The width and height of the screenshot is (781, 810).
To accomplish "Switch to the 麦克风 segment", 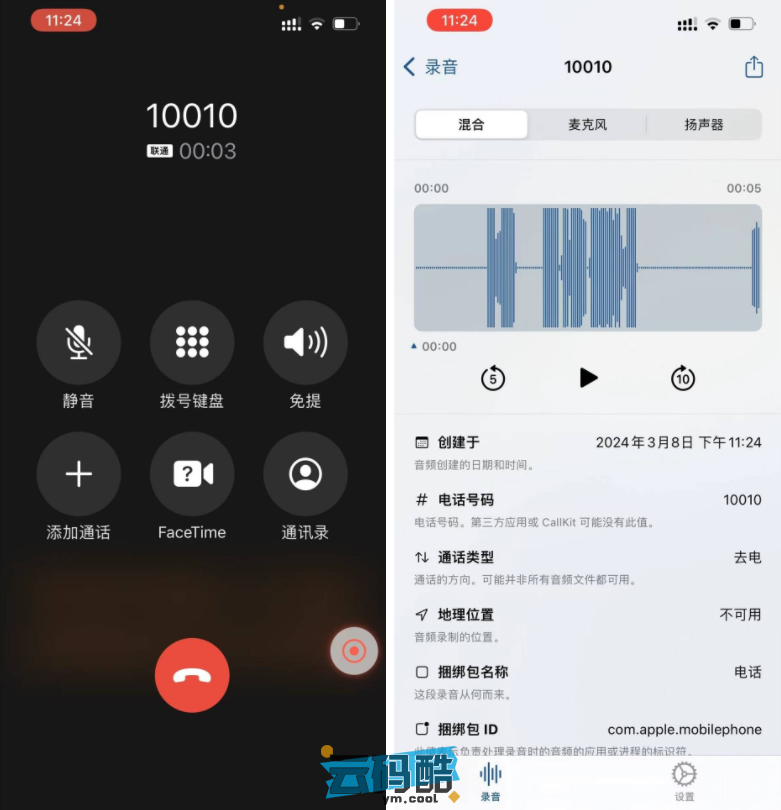I will pos(587,125).
